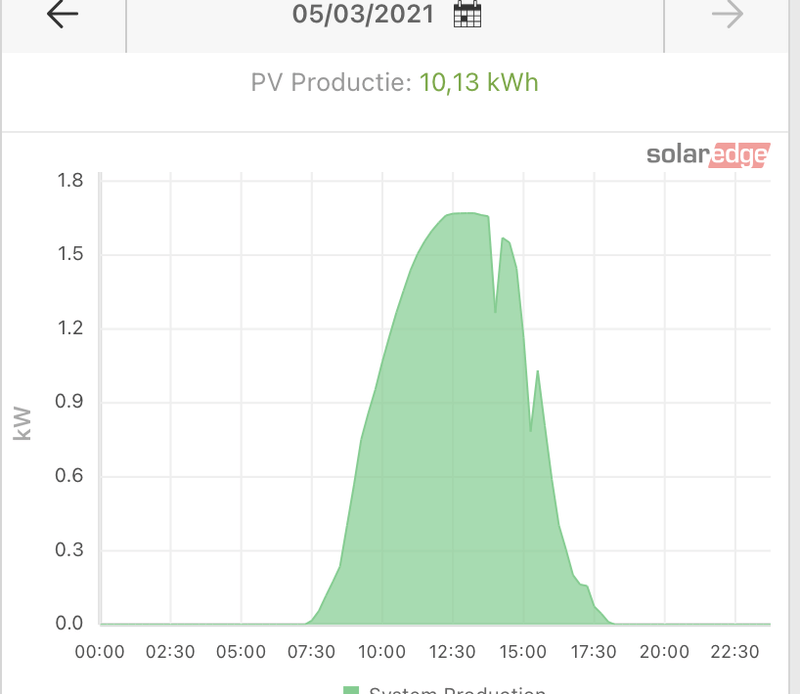The image size is (800, 694).
Task: Go to the previous day
Action: click(x=62, y=15)
